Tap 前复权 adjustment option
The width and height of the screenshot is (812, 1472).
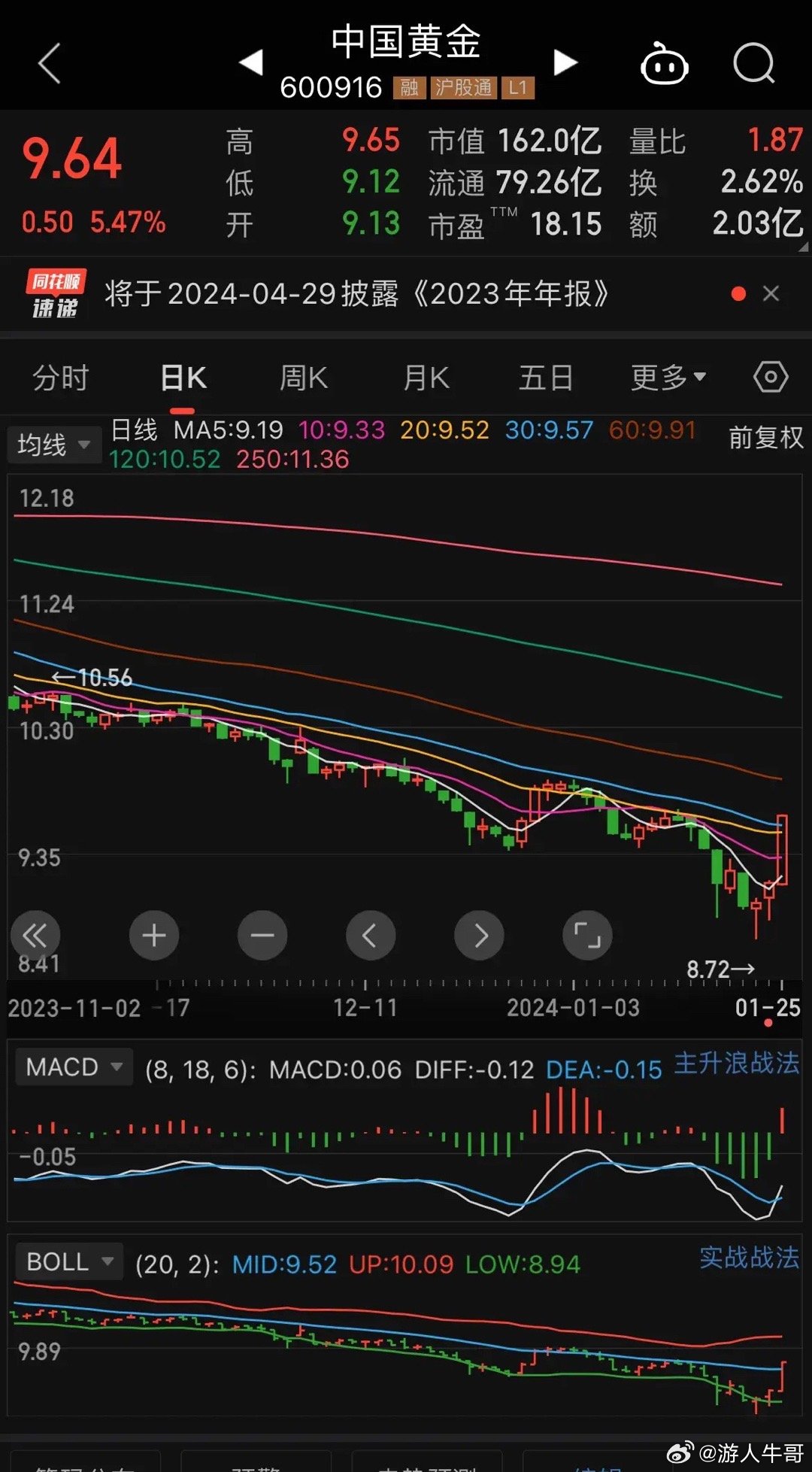(x=766, y=438)
